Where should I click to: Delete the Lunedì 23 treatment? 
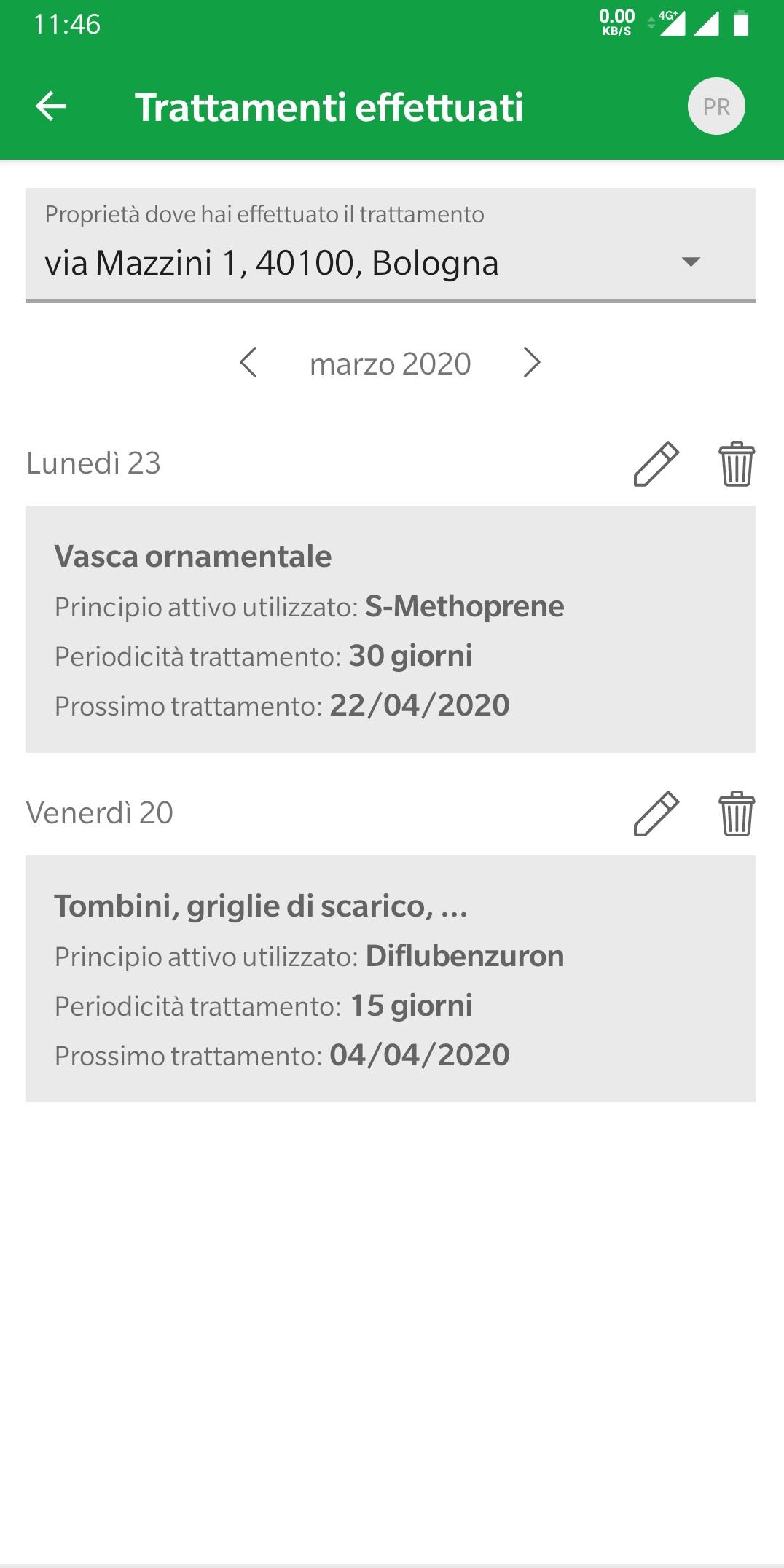(737, 463)
